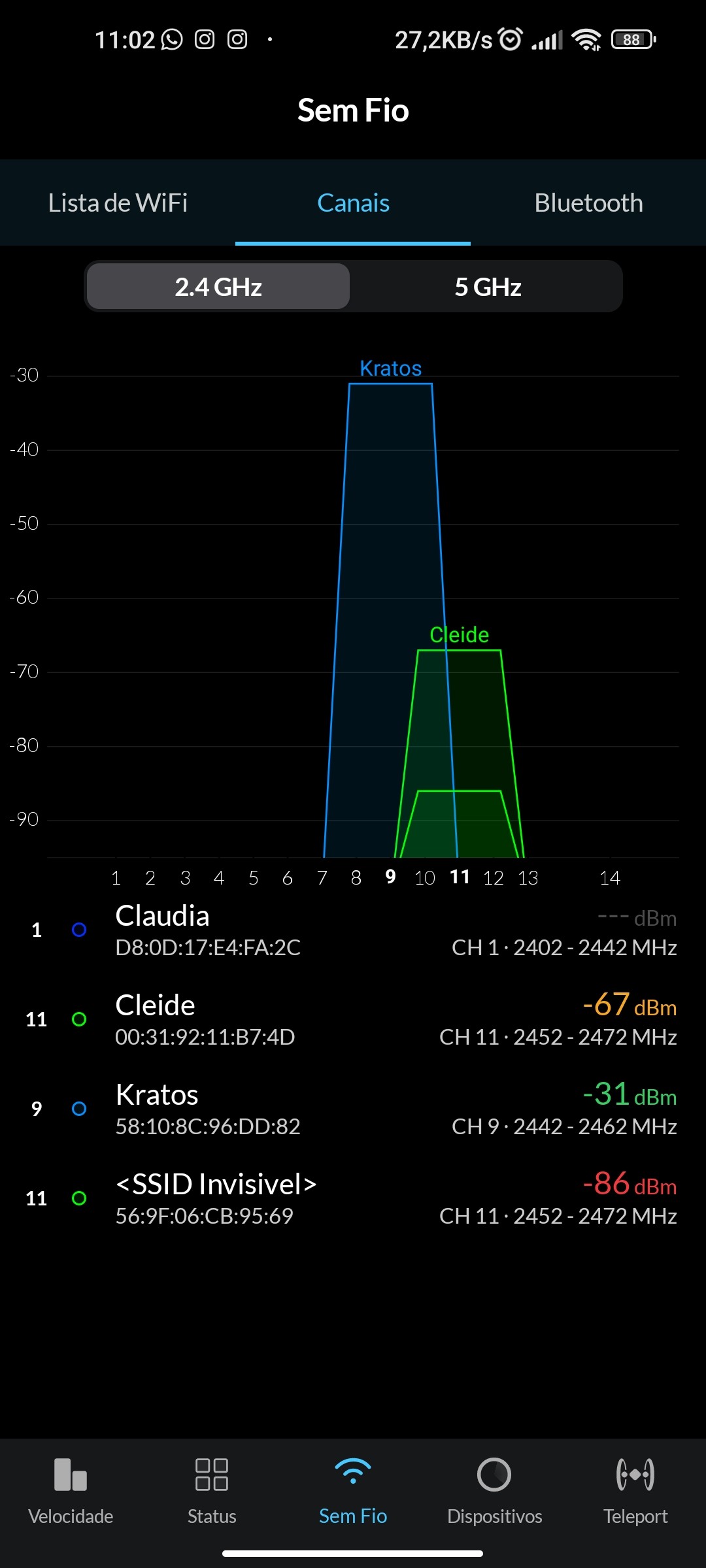This screenshot has height=1568, width=706.
Task: Select the 2.4 GHz band
Action: 218,287
